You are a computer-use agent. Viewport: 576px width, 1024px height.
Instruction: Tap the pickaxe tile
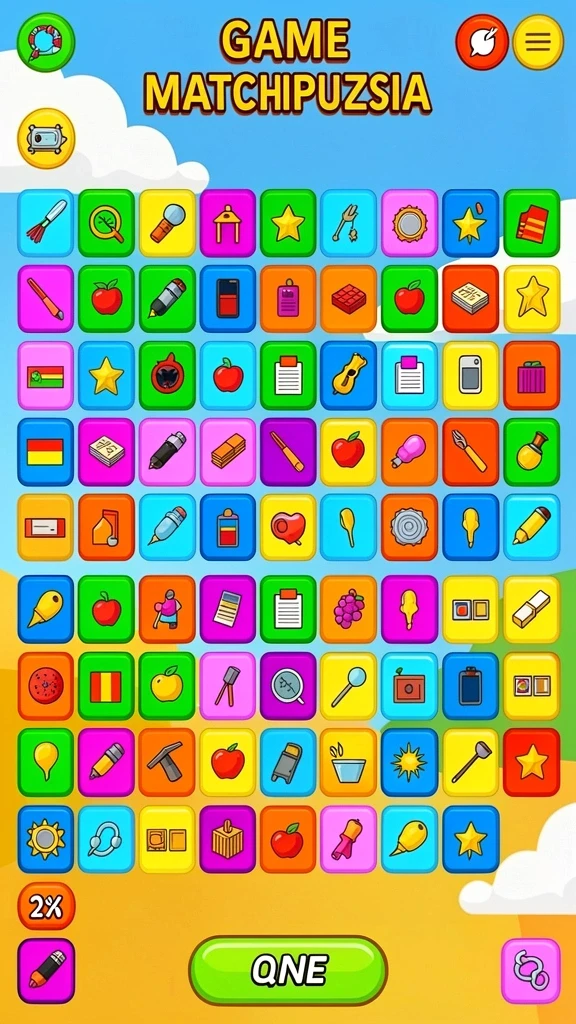(x=167, y=762)
